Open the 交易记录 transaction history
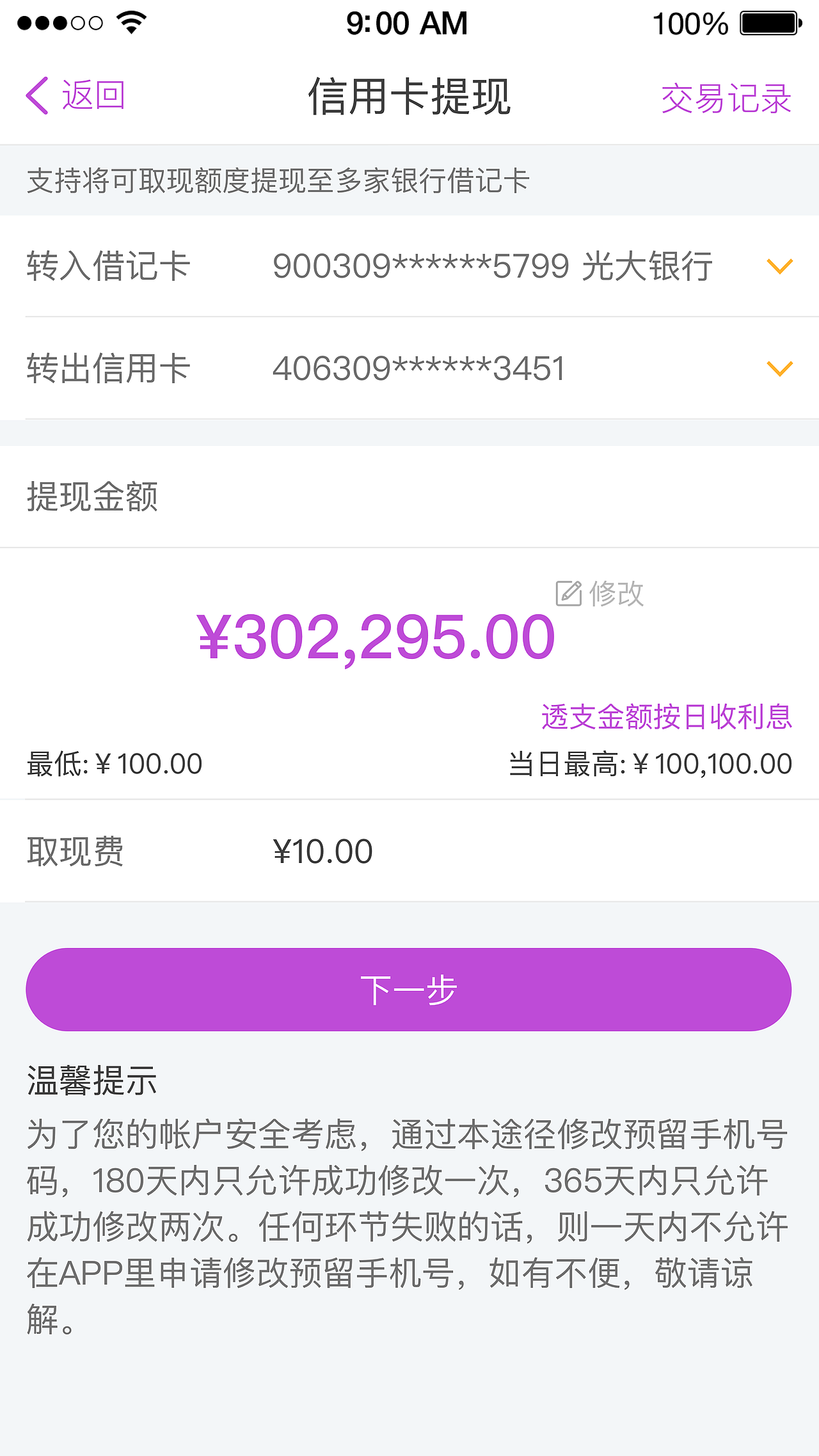This screenshot has height=1456, width=819. coord(726,97)
